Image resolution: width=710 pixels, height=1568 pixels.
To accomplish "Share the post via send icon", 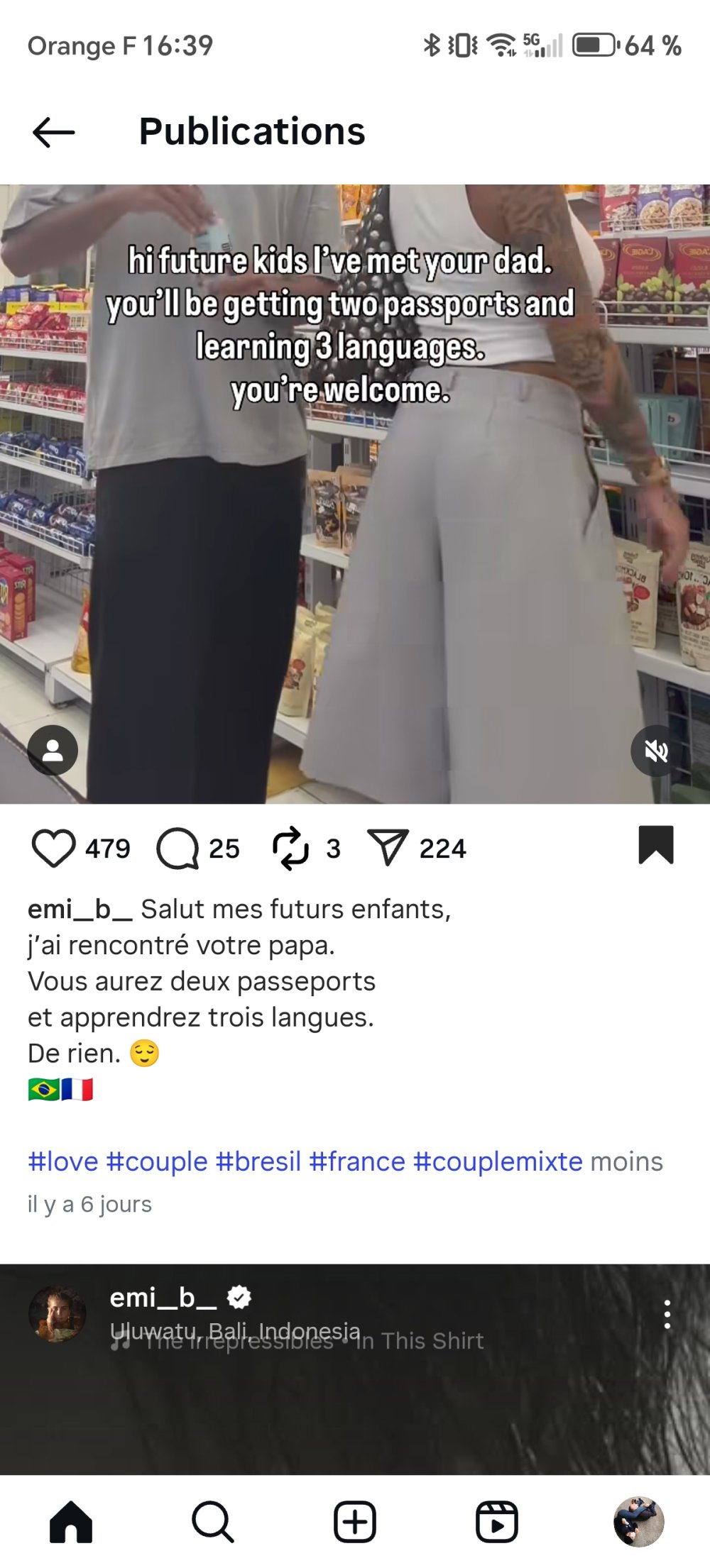I will tap(388, 848).
